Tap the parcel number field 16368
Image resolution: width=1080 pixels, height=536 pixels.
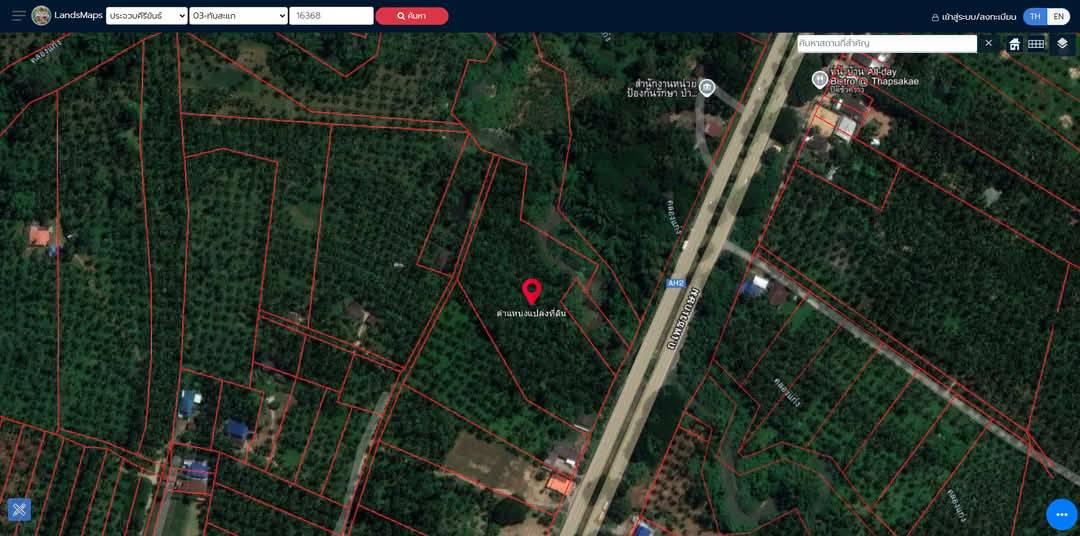pos(332,16)
